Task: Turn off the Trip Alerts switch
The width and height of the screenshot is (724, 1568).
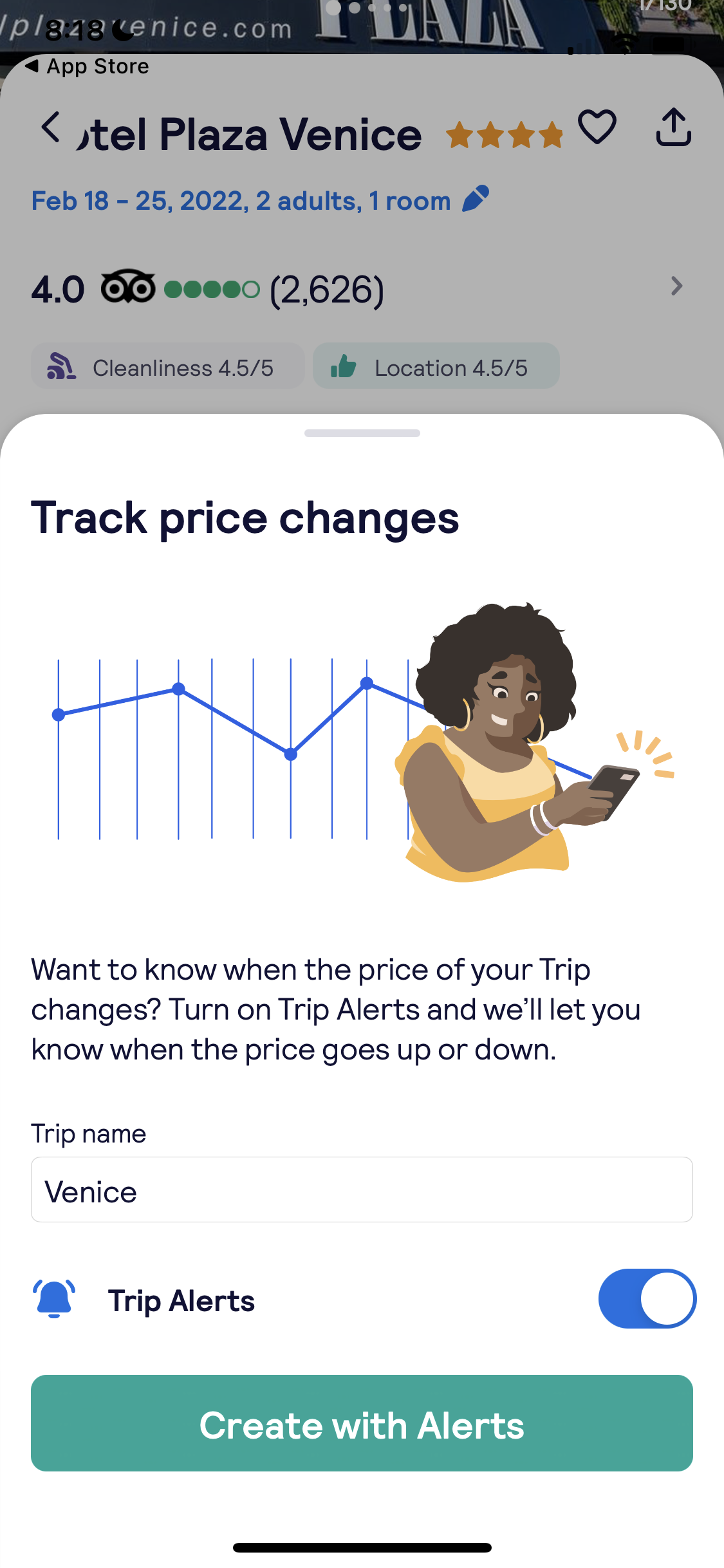Action: point(647,1298)
